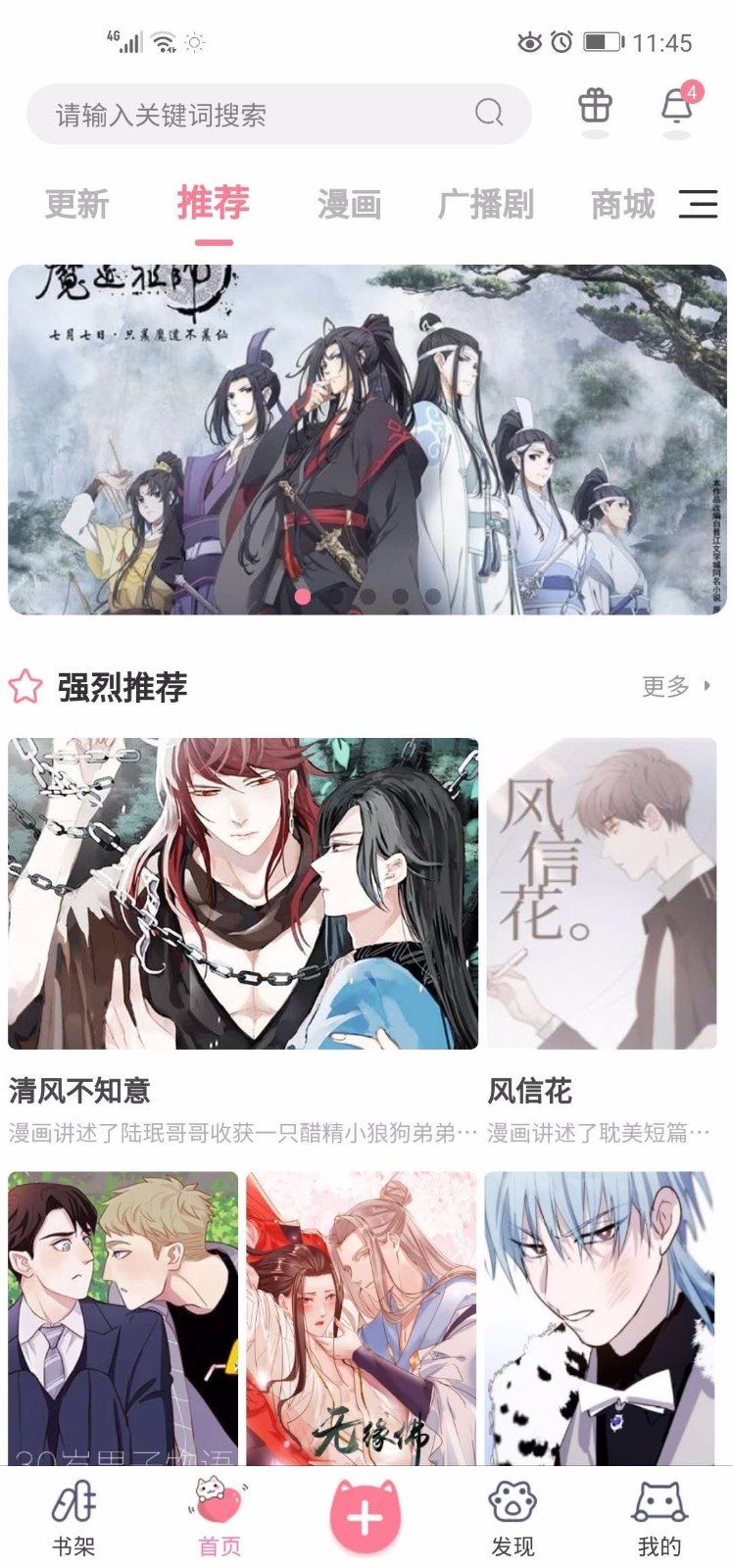The image size is (733, 1568).
Task: Go to the 书架 tab
Action: click(73, 1517)
